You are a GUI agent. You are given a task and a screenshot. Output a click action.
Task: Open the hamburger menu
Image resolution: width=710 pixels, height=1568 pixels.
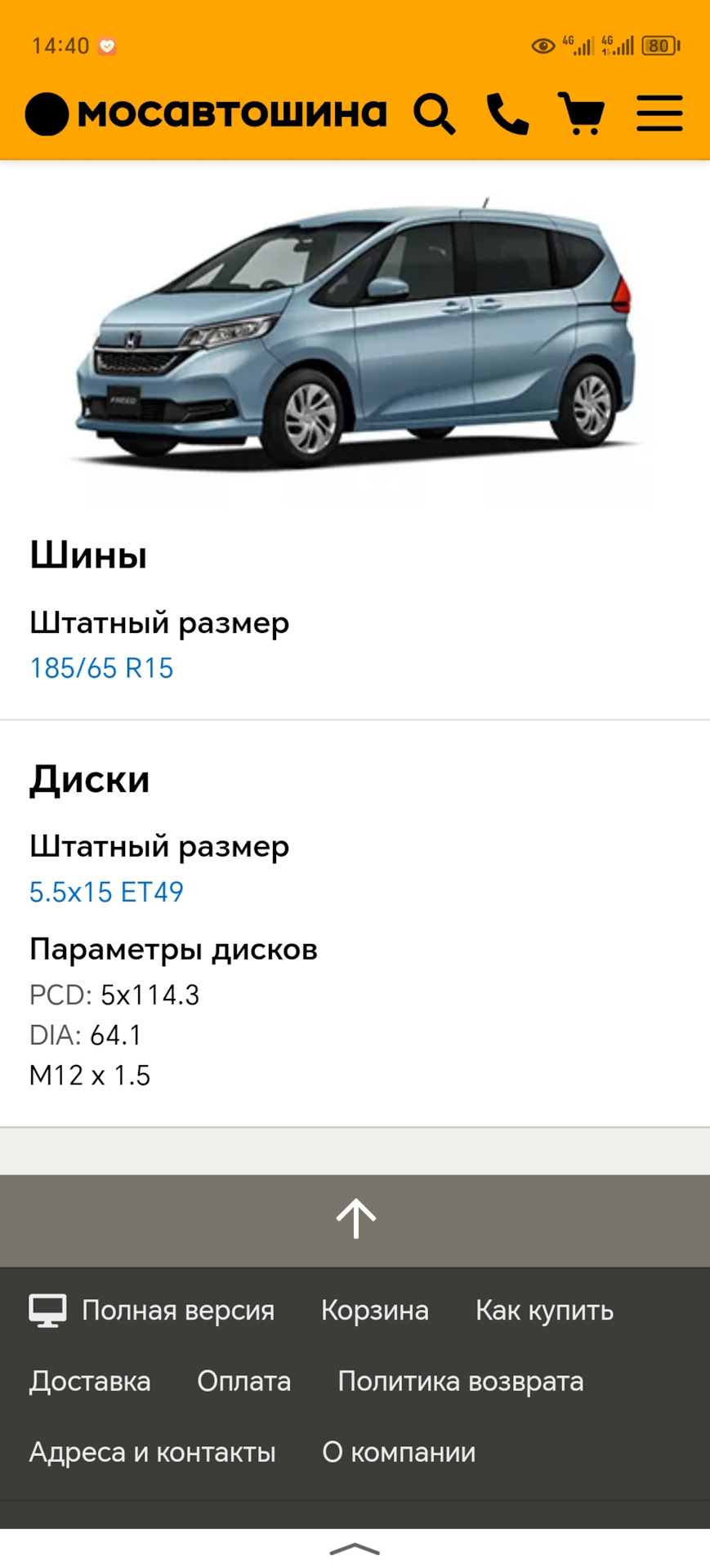tap(659, 113)
